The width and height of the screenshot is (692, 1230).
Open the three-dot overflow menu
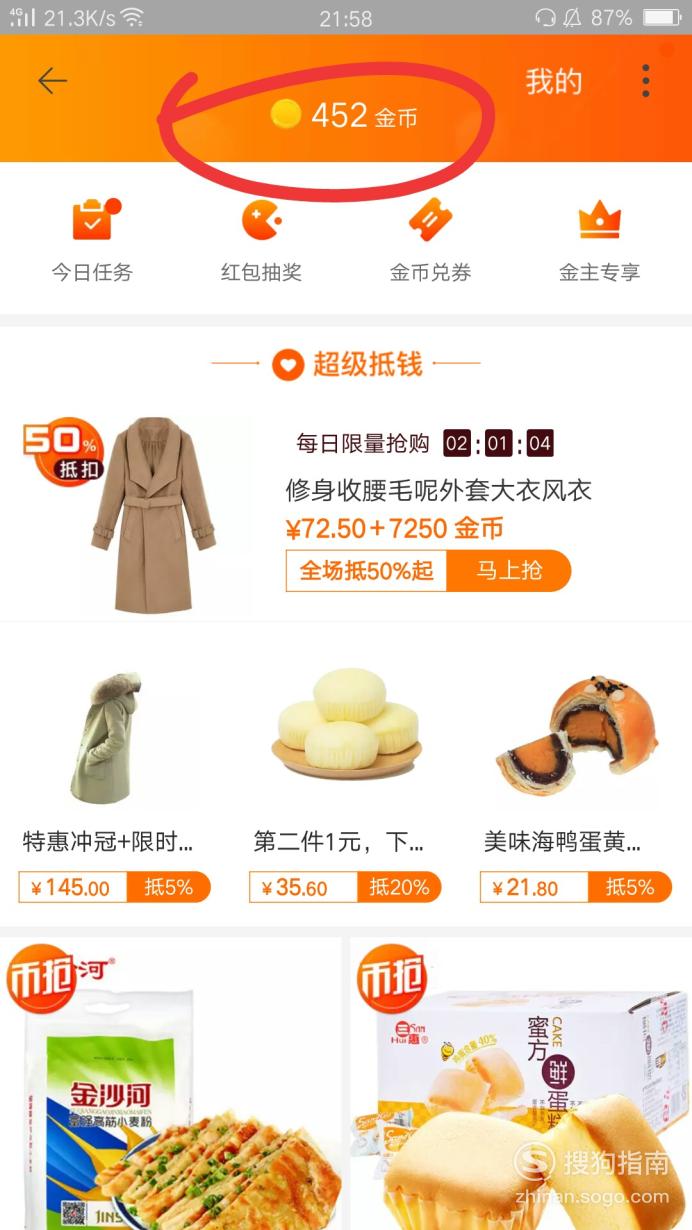646,81
